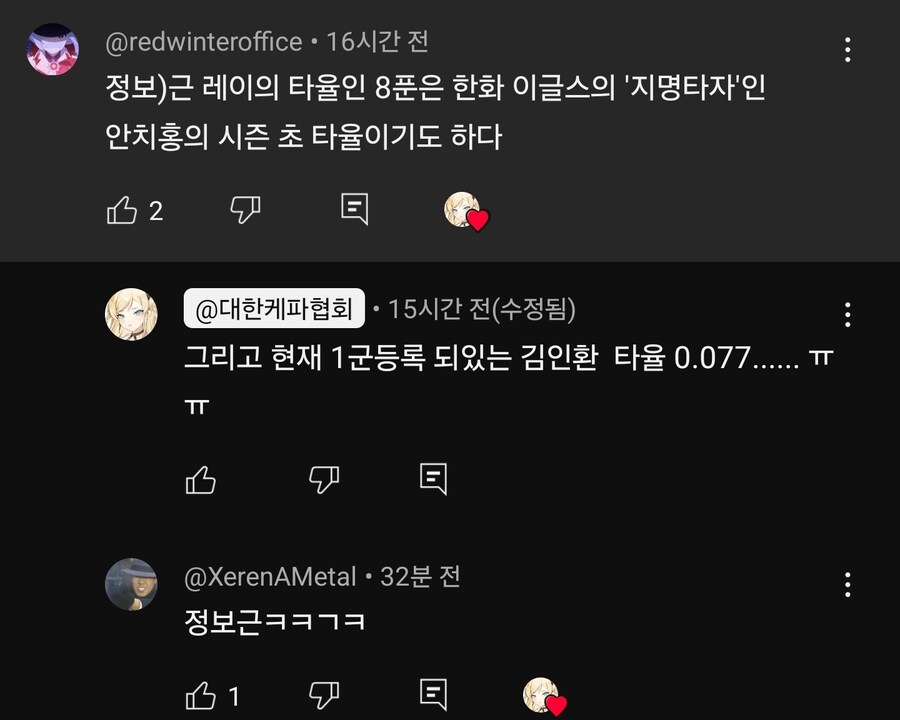Reply to @redwinteroffice's comment
Image resolution: width=900 pixels, height=720 pixels.
pos(354,209)
